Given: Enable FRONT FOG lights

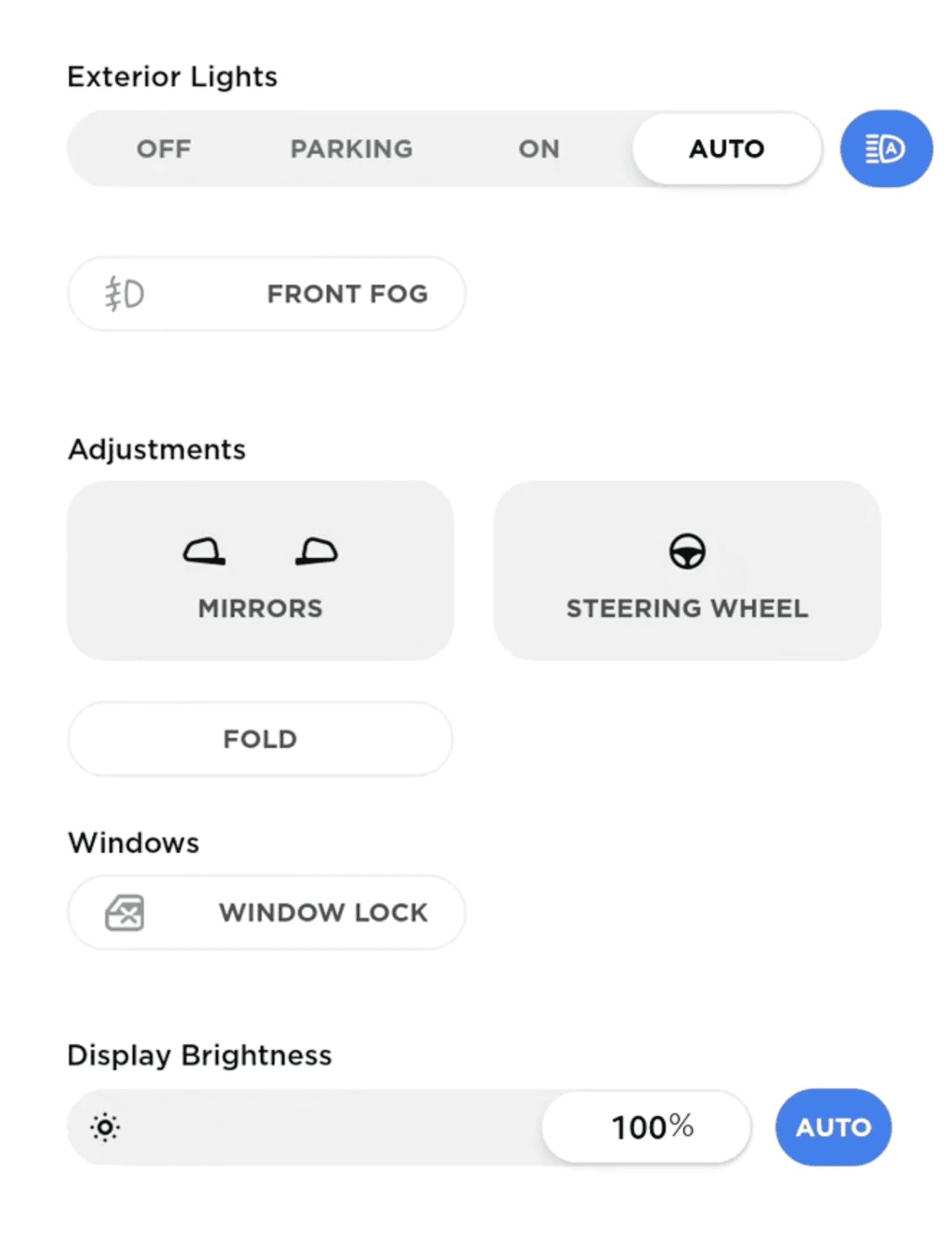Looking at the screenshot, I should click(x=267, y=294).
